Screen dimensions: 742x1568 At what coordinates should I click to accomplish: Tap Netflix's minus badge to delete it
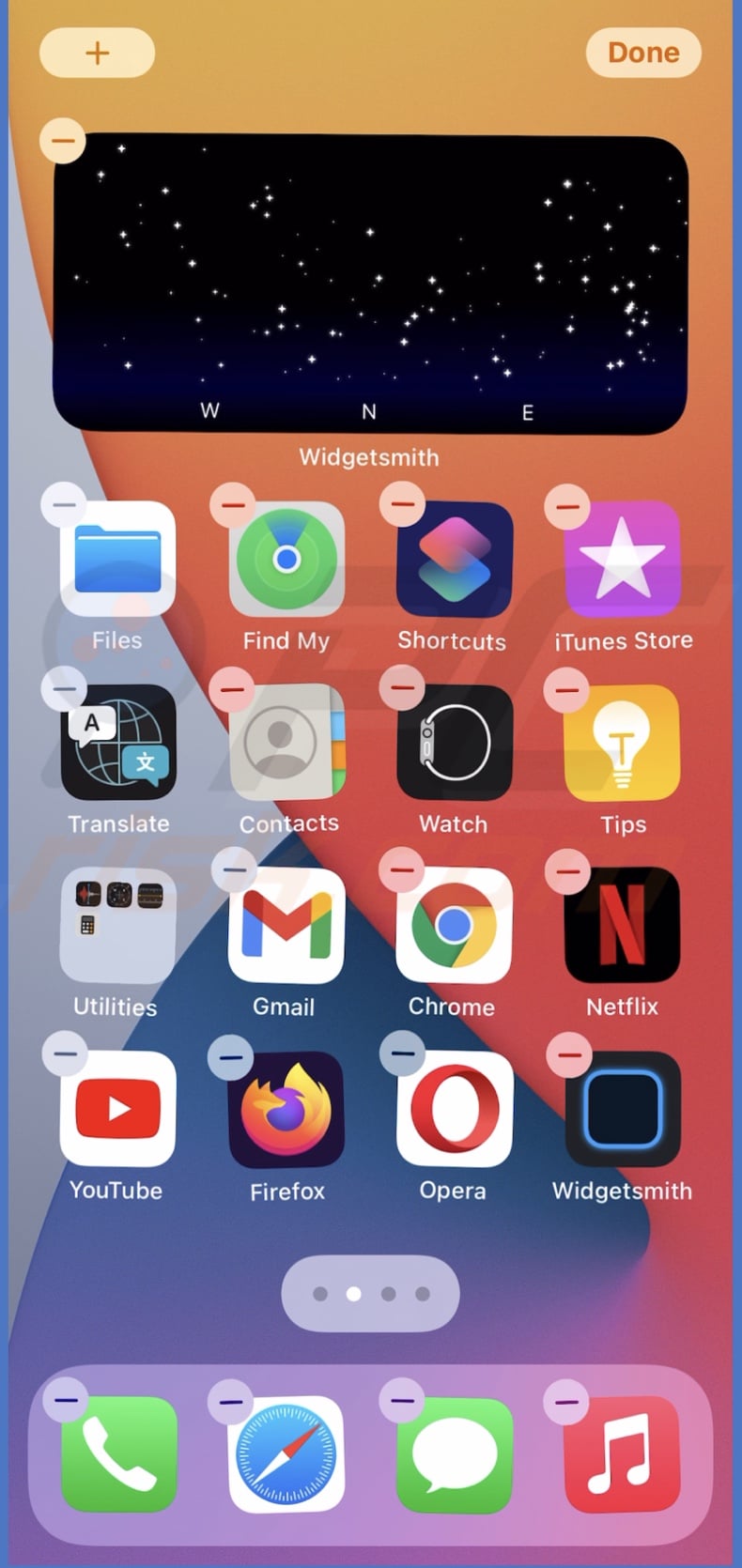tap(567, 871)
